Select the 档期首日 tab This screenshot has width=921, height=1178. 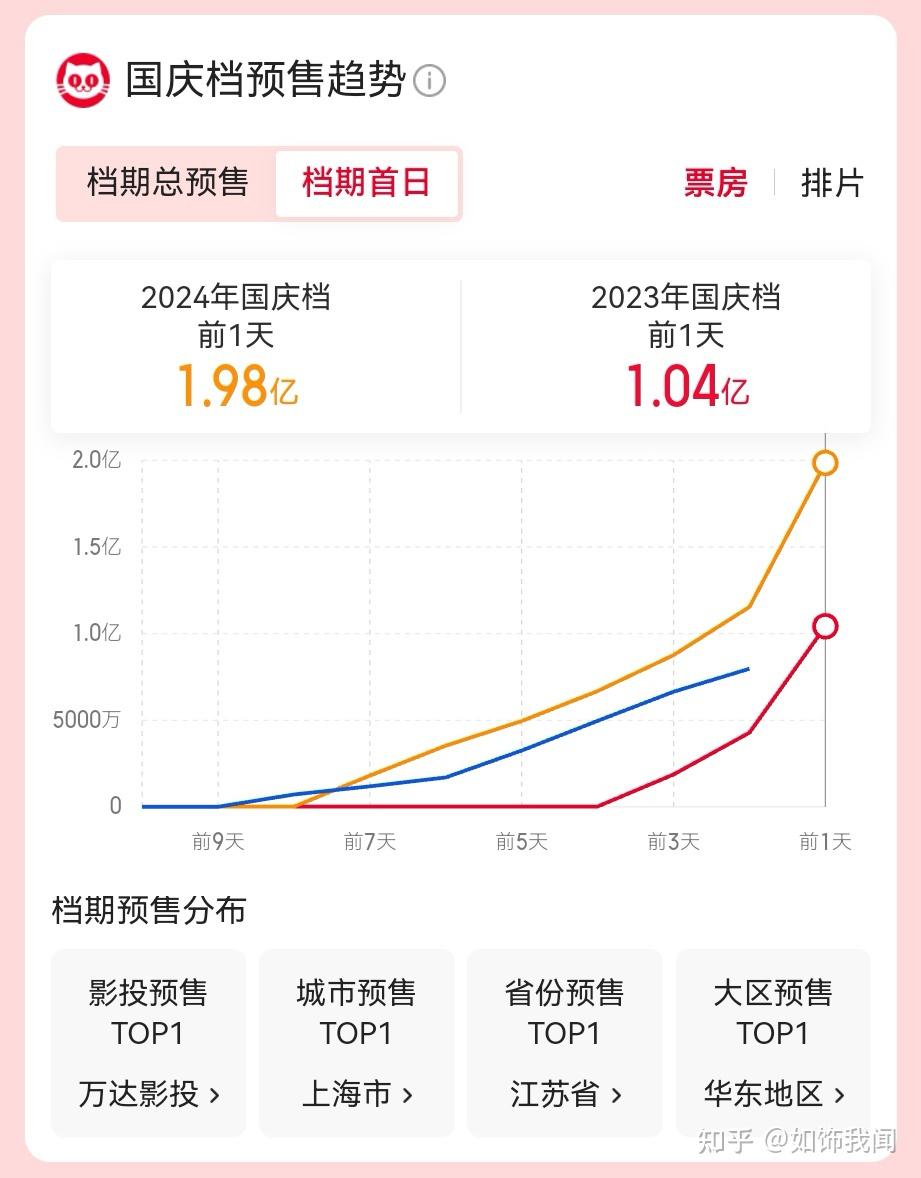(366, 184)
